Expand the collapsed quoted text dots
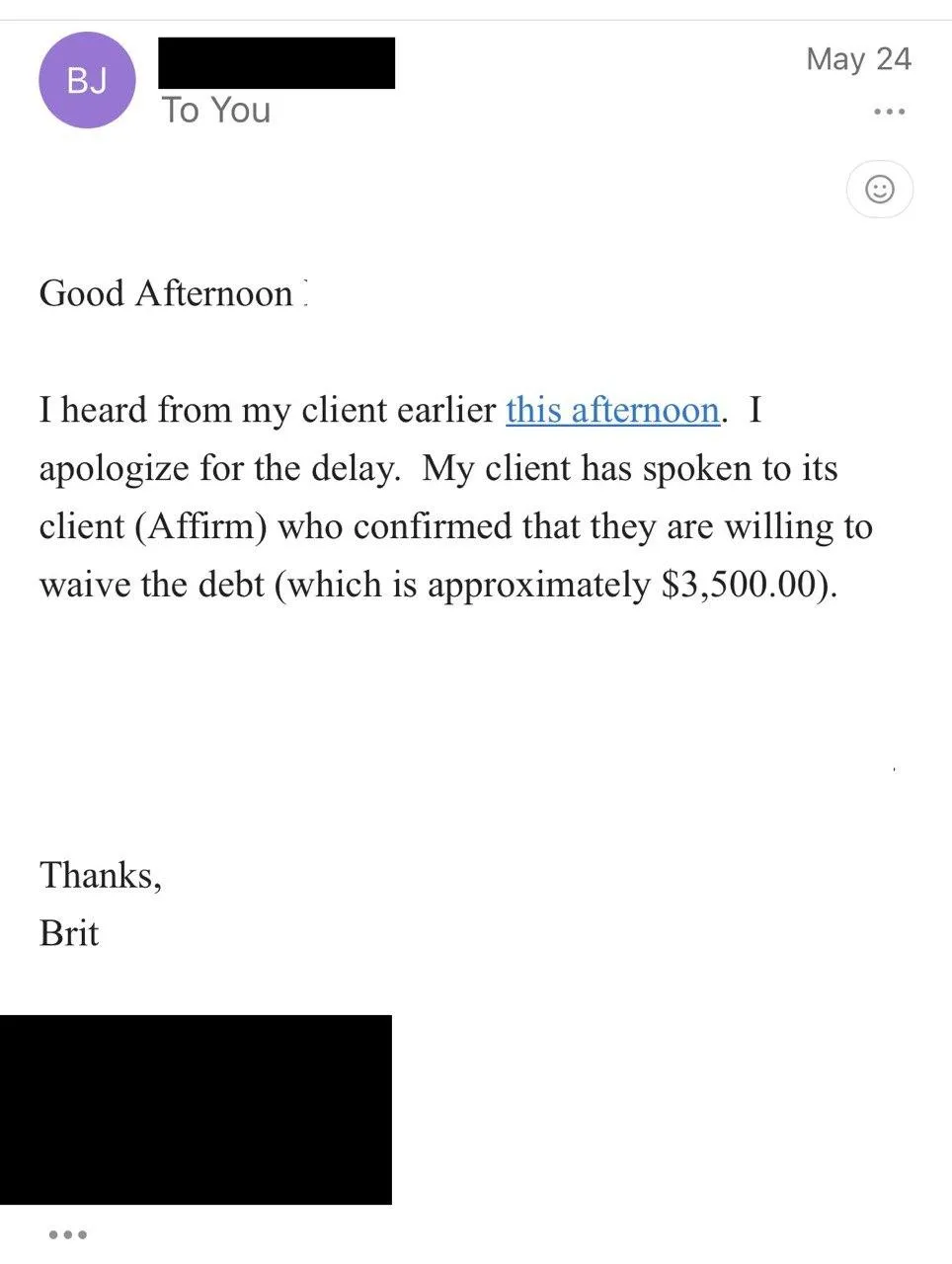The height and width of the screenshot is (1264, 952). pyautogui.click(x=68, y=1234)
